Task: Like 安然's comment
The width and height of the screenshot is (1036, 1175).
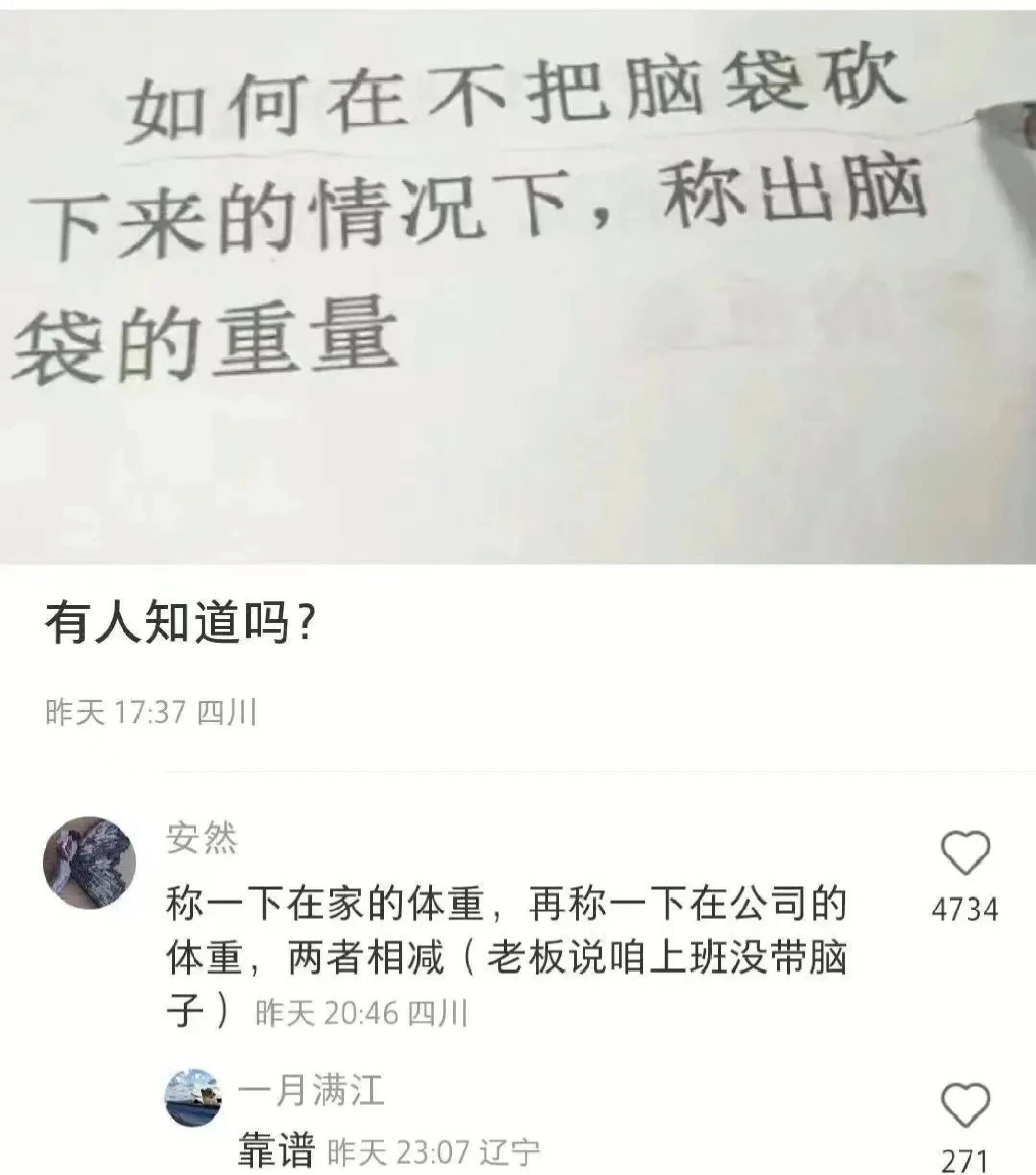Action: (x=965, y=853)
